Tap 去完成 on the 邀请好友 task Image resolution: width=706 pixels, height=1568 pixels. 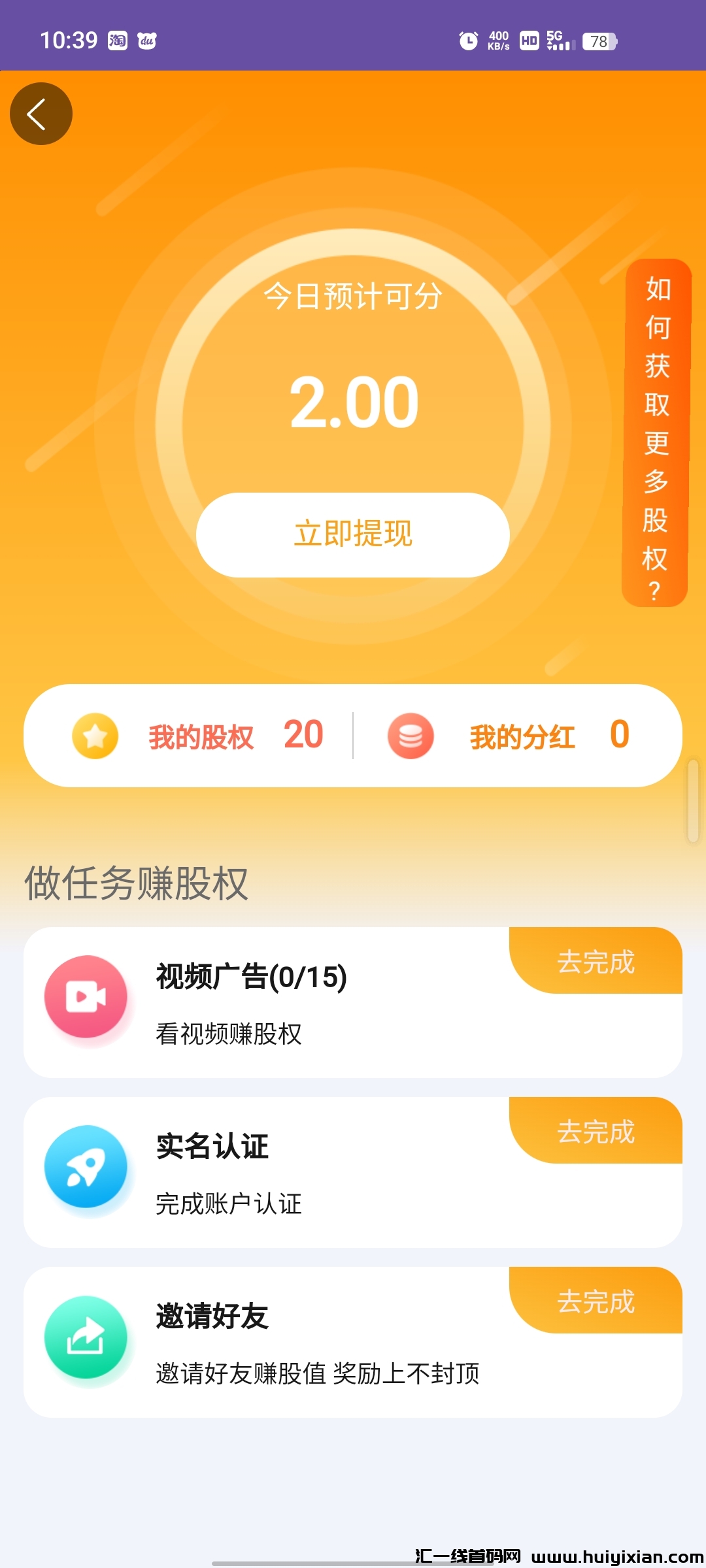tap(596, 1301)
